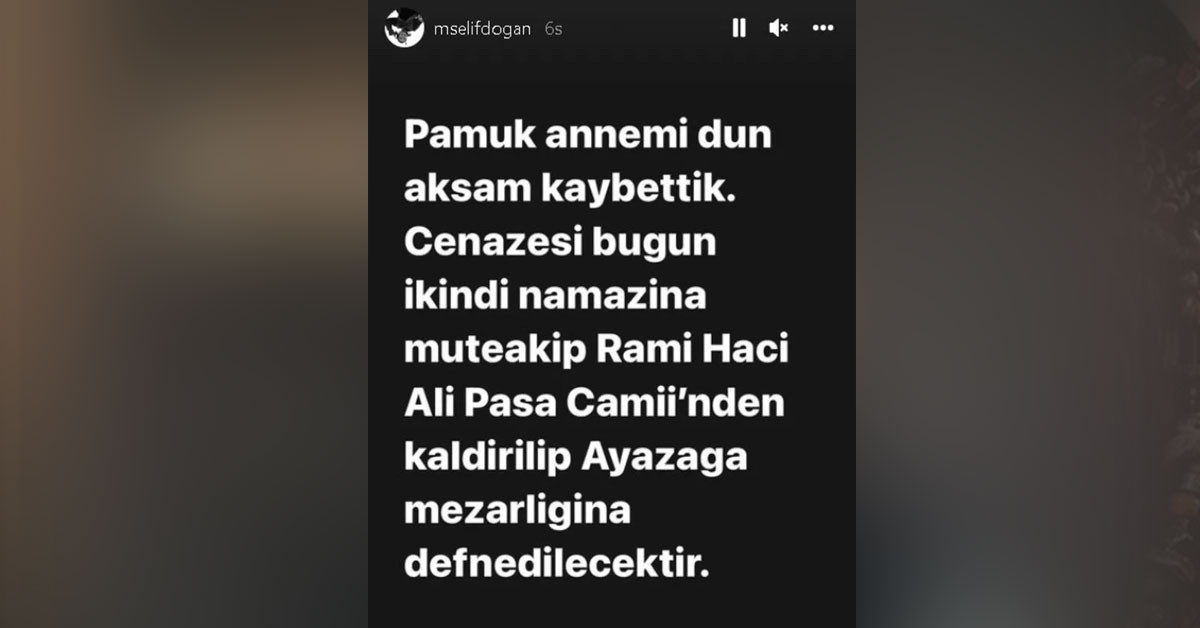Unmute the story sound
The width and height of the screenshot is (1200, 628).
778,28
